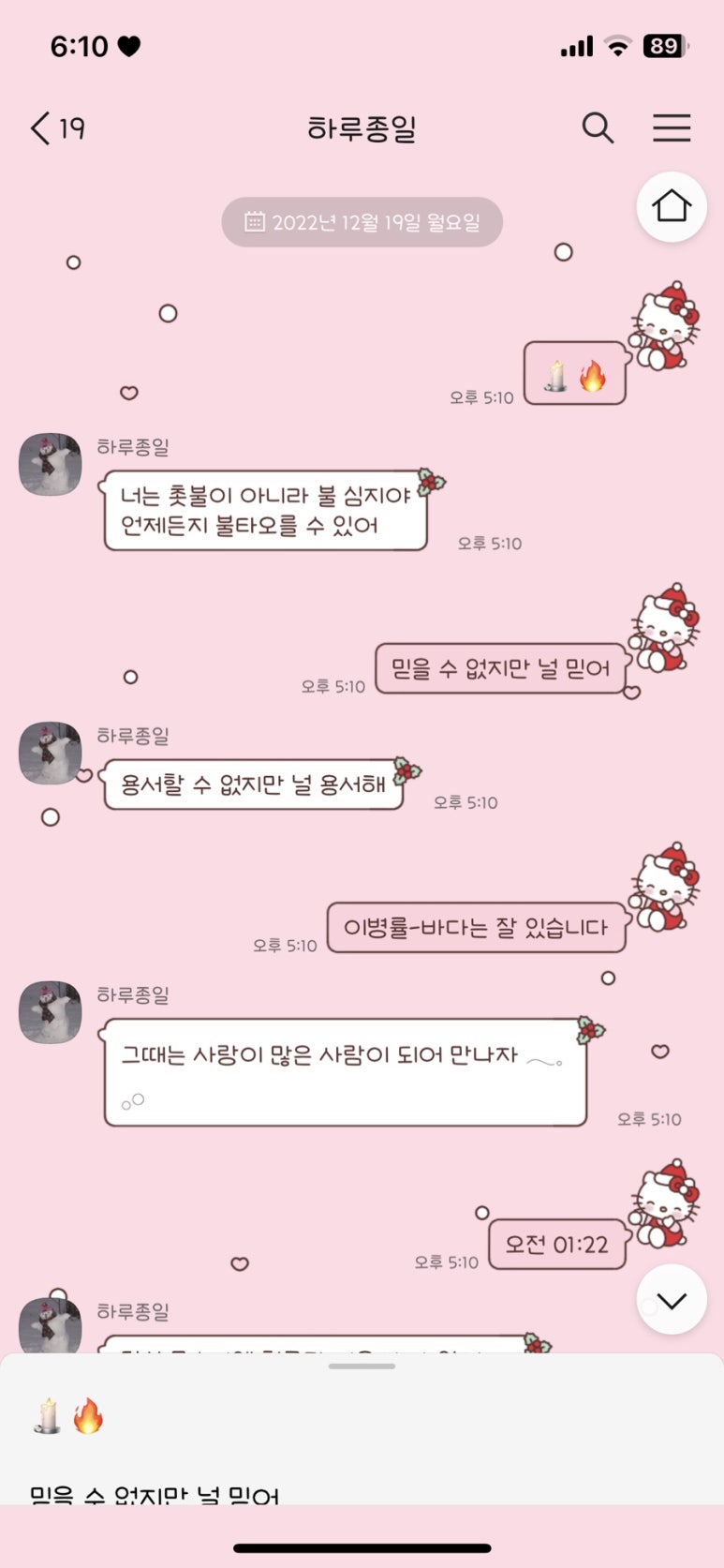The width and height of the screenshot is (724, 1568).
Task: Tap the home button
Action: click(672, 206)
